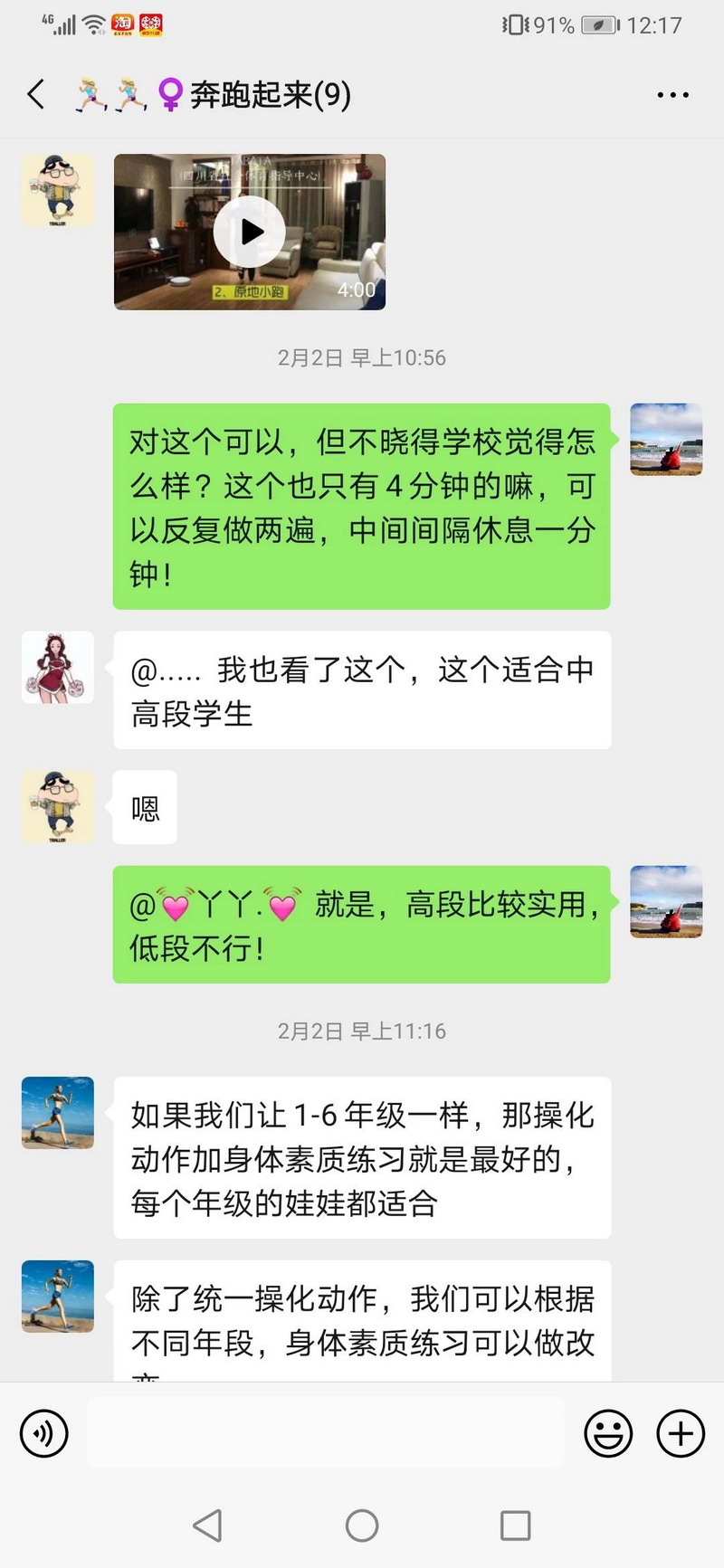Play the 4:00 exercise video

point(250,232)
